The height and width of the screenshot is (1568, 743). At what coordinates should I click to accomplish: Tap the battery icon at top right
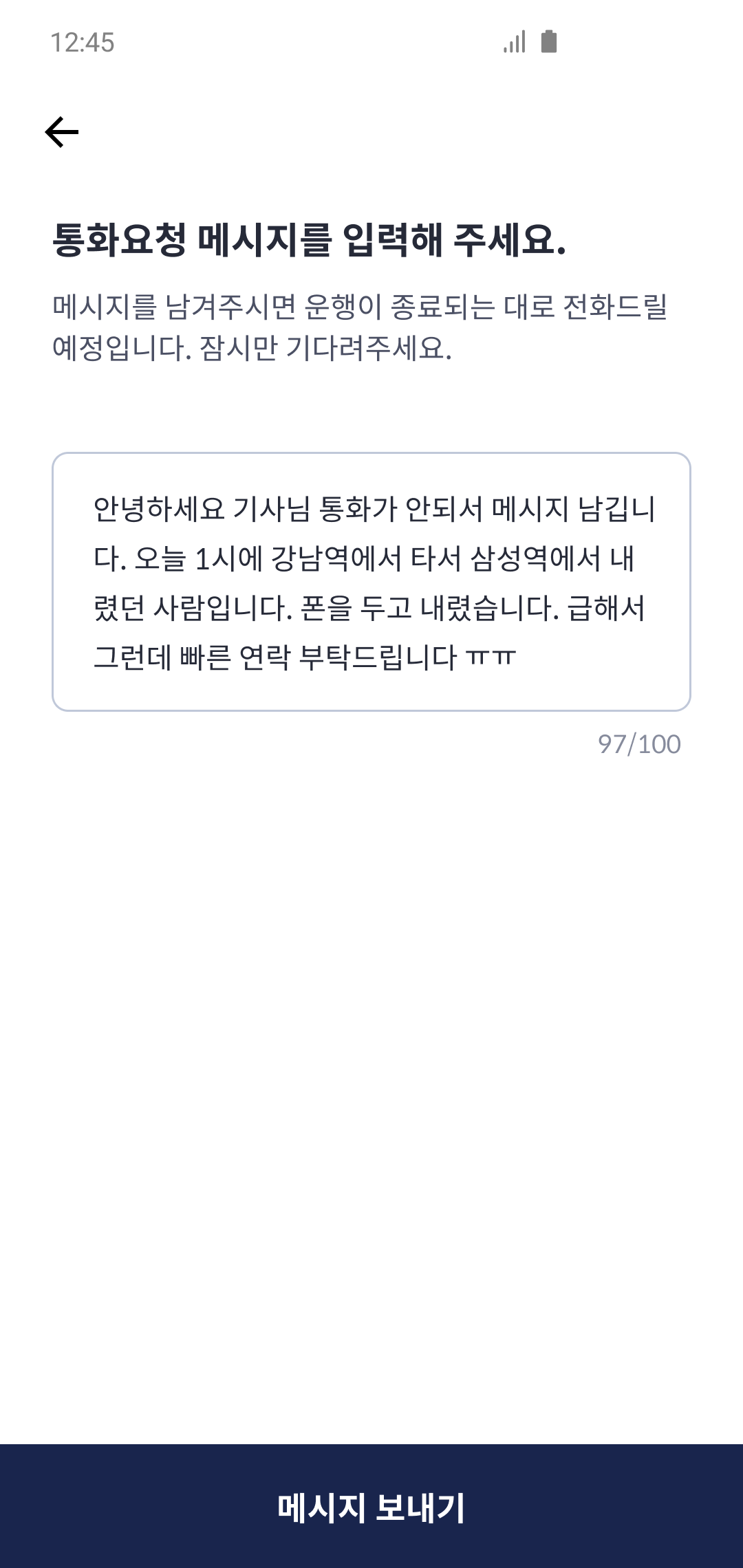(x=547, y=43)
